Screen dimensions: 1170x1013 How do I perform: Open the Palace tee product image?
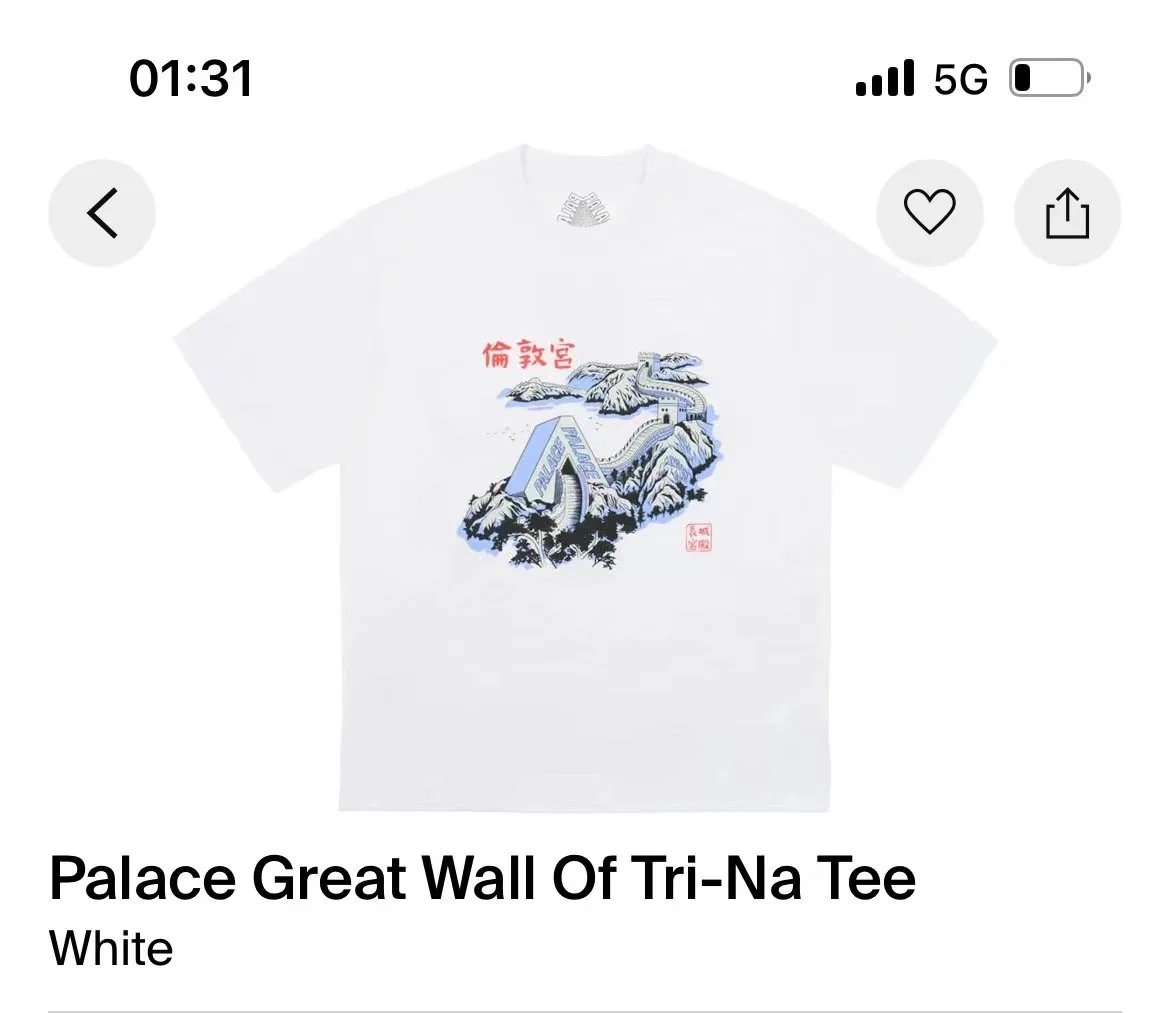(585, 480)
